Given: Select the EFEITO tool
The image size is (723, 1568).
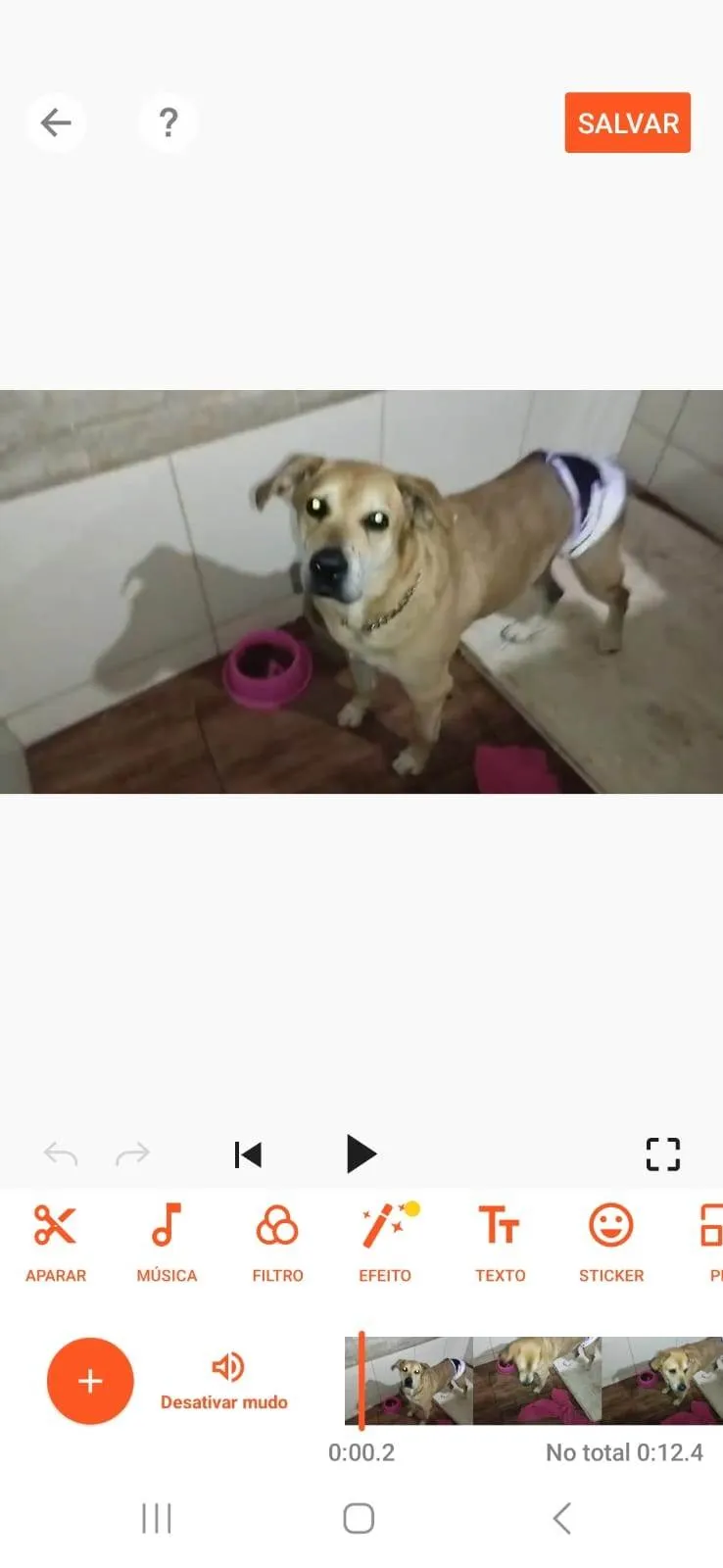Looking at the screenshot, I should tap(385, 1242).
